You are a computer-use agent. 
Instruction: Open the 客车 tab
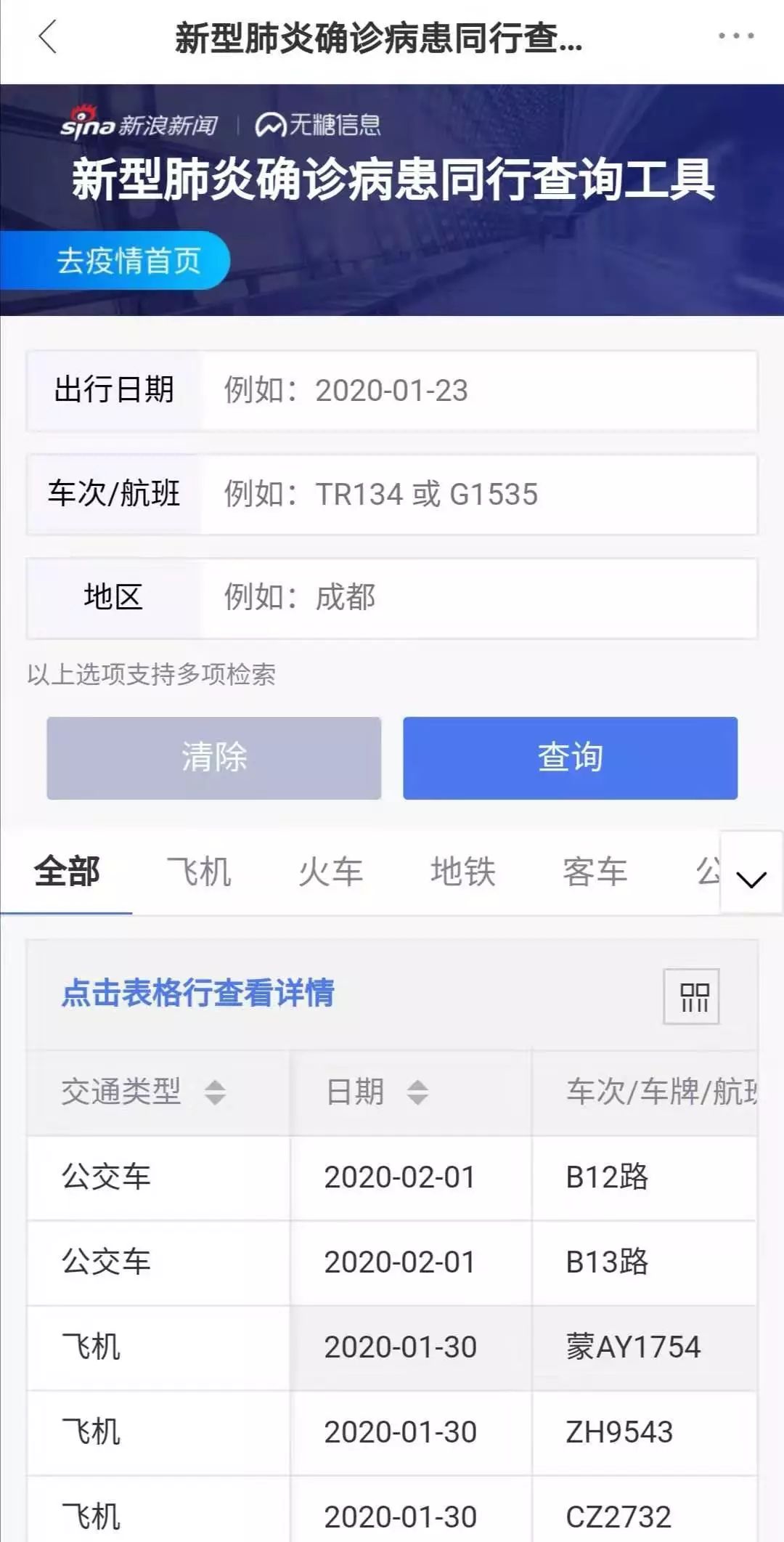tap(595, 871)
